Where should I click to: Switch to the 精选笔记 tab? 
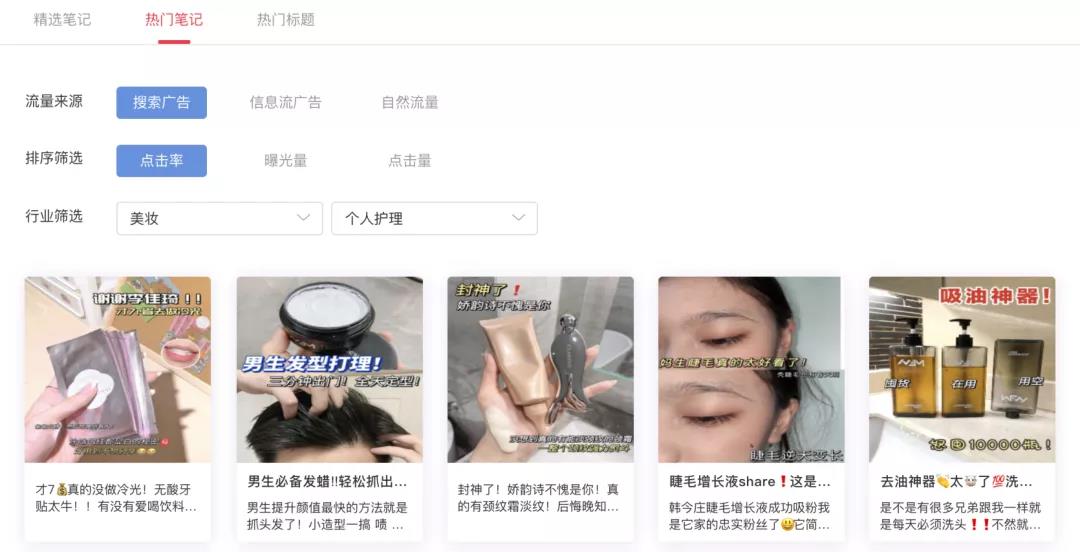tap(62, 19)
